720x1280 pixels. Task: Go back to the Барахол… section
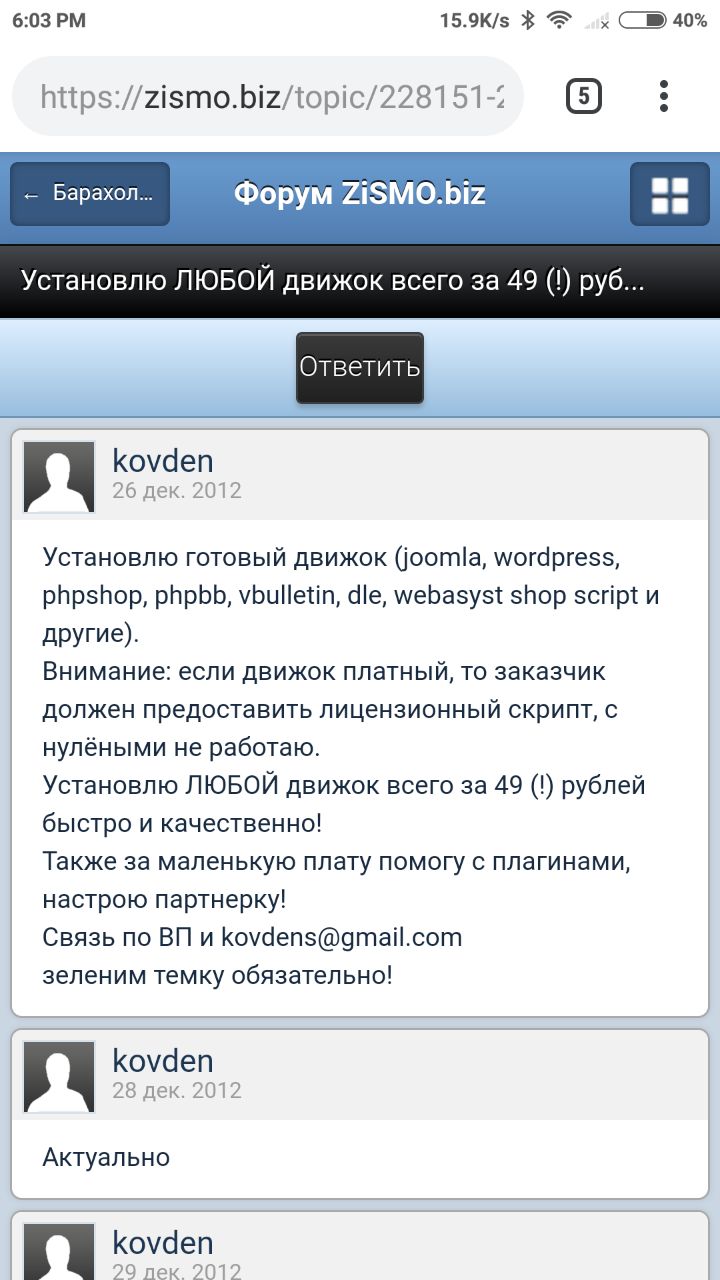(90, 194)
